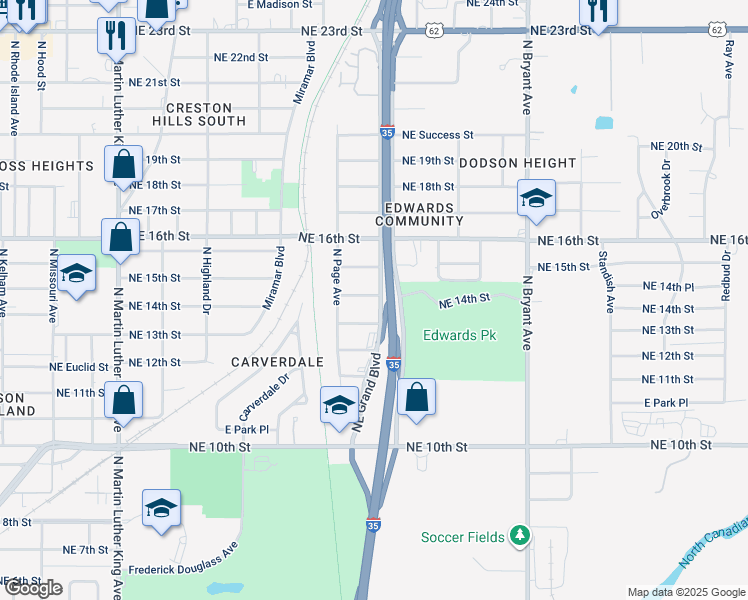Select the shopping marker at NE 16th St and MLK
The width and height of the screenshot is (748, 600).
(x=121, y=241)
